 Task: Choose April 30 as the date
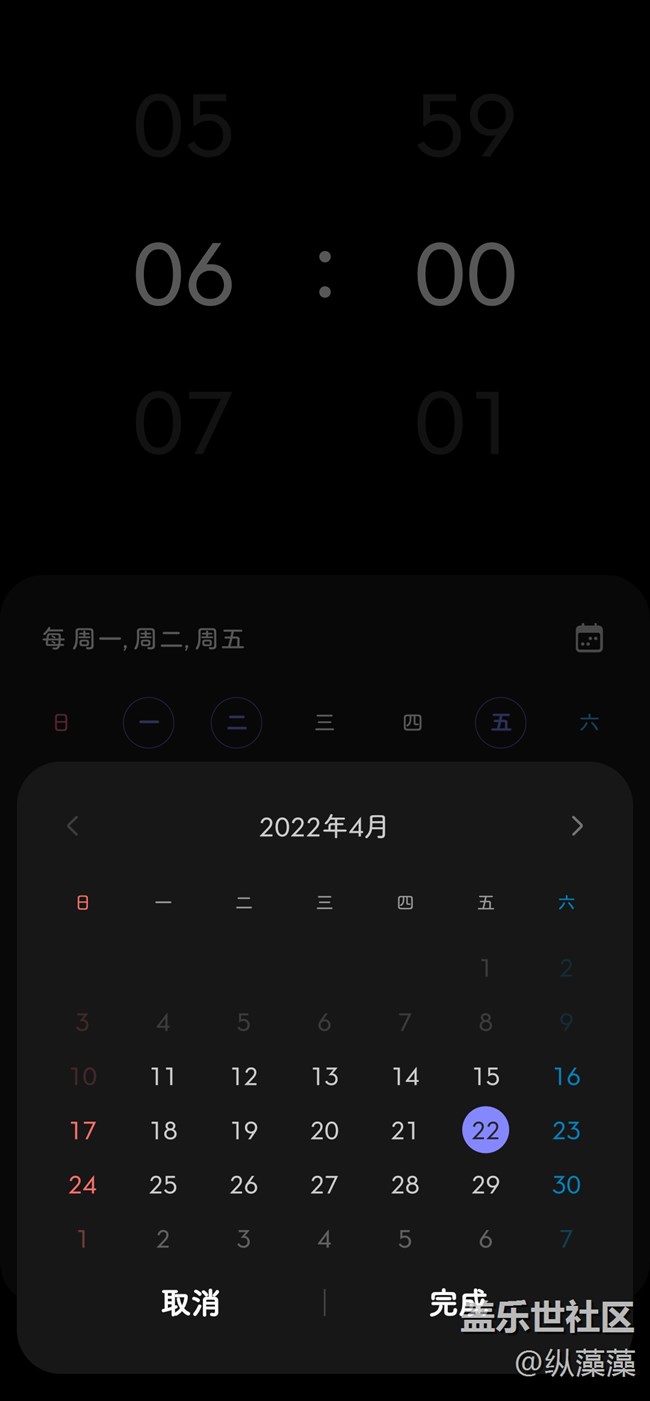[x=566, y=1185]
